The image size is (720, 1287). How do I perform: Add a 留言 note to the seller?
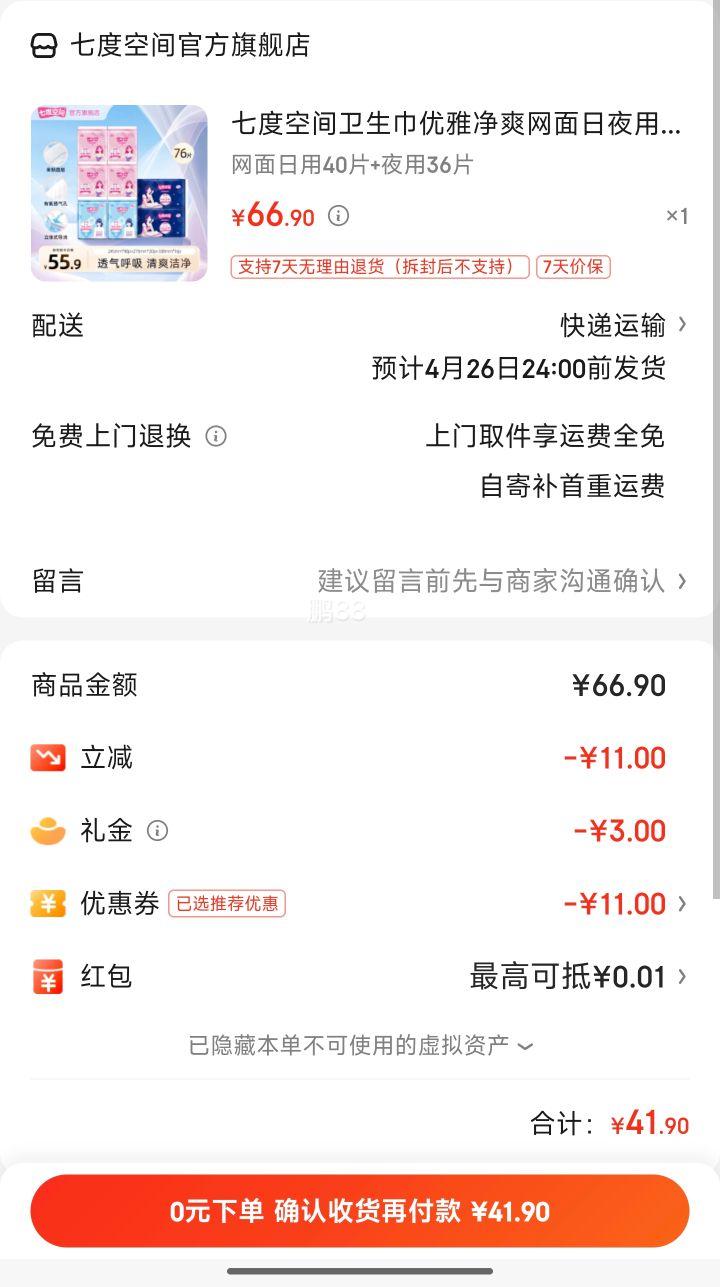point(500,581)
